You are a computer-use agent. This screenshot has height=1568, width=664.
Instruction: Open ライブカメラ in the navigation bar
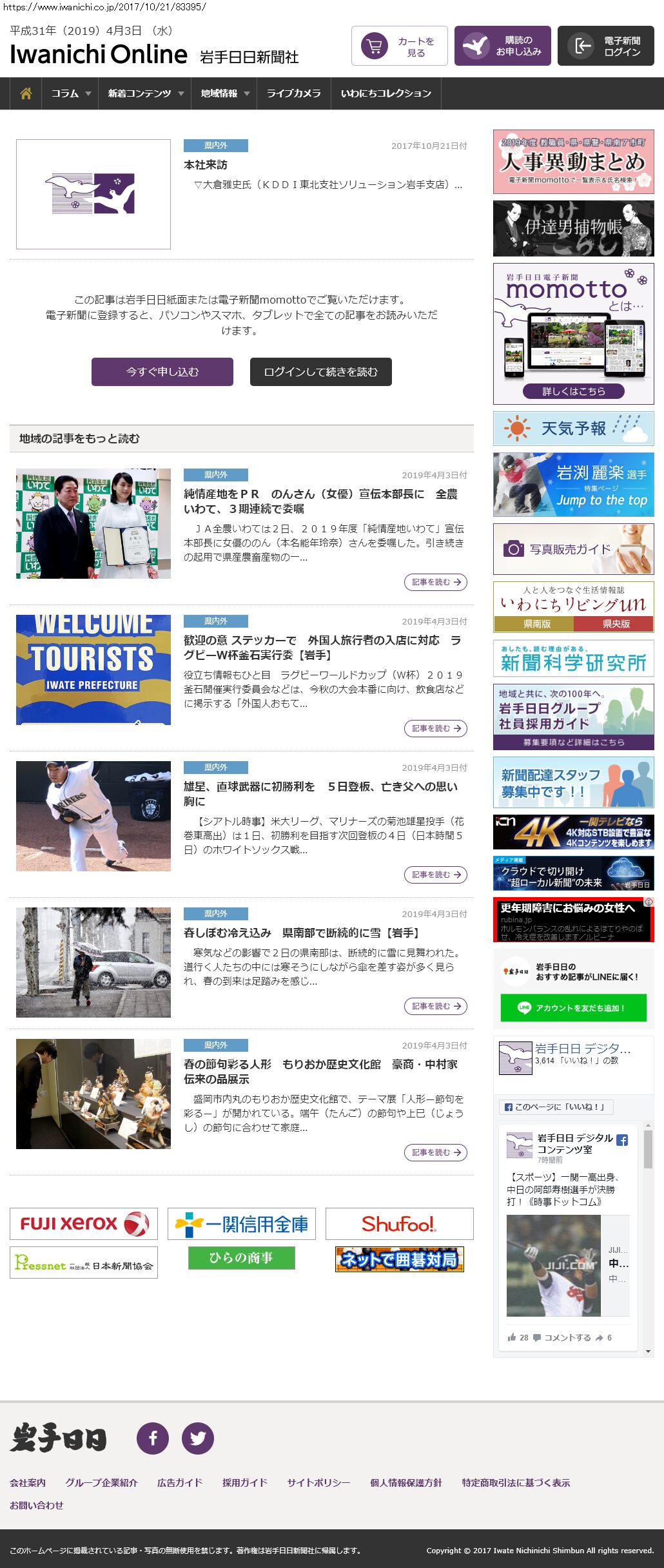pos(293,93)
